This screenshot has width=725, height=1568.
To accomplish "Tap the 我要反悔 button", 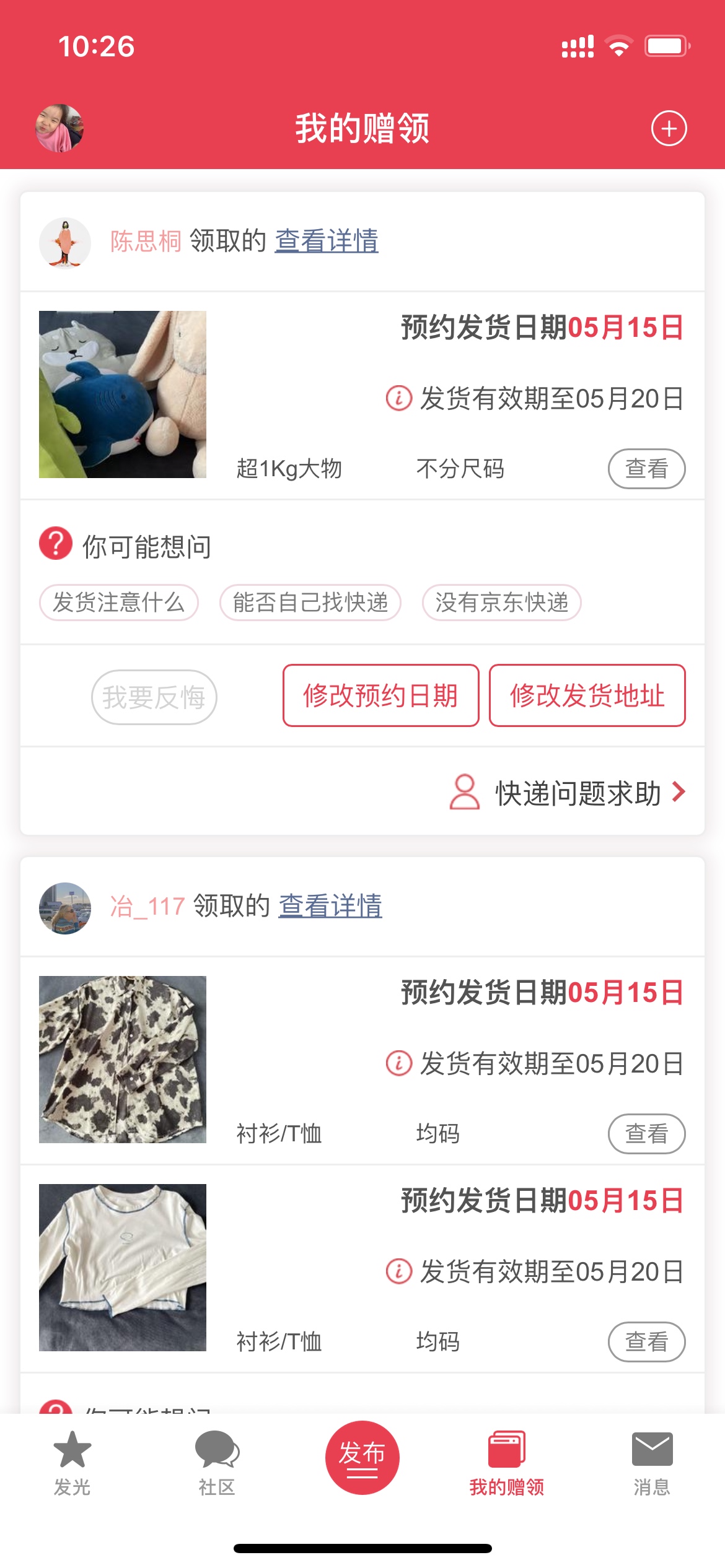I will [154, 697].
